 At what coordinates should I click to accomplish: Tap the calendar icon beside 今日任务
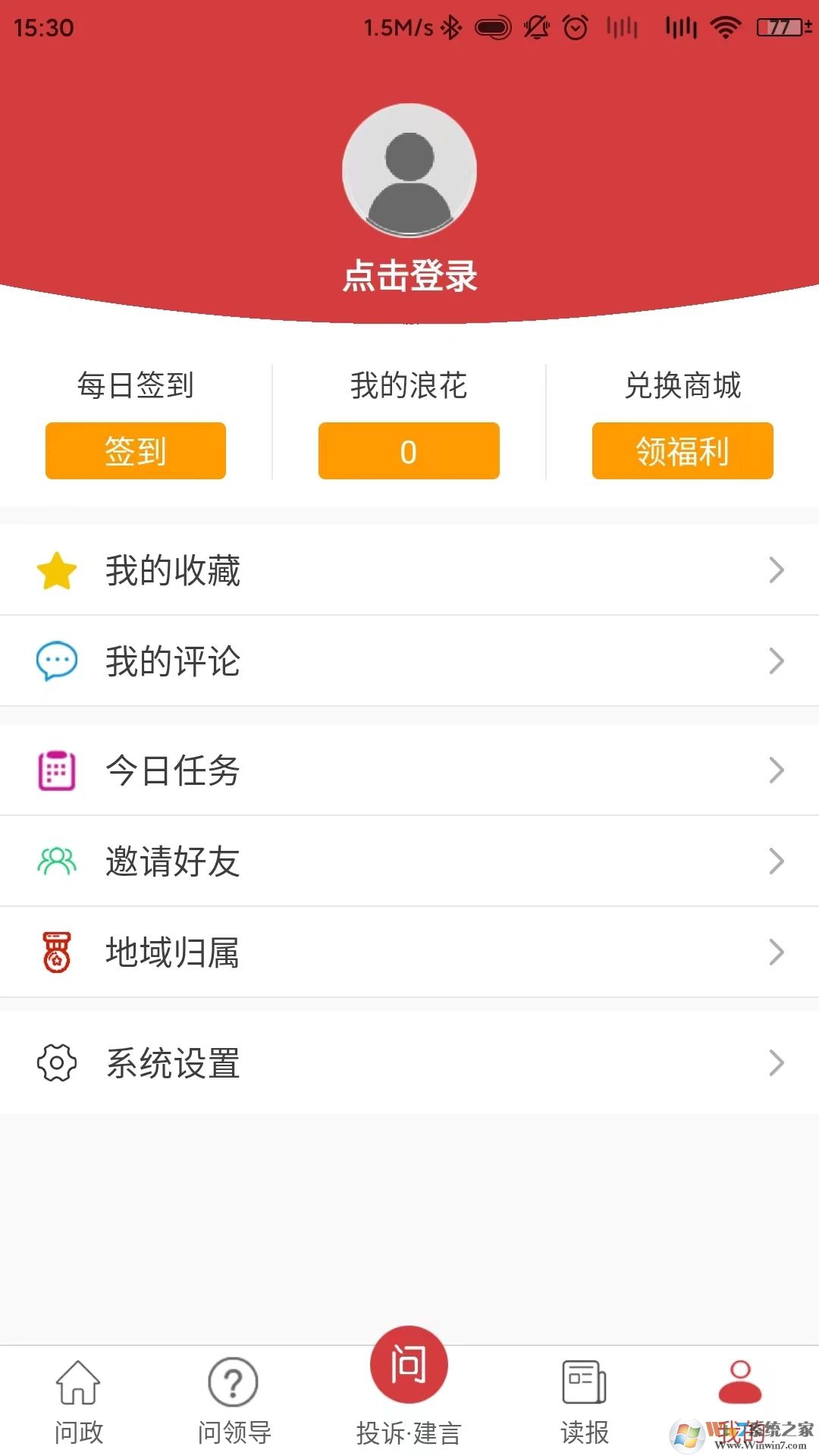[x=57, y=769]
